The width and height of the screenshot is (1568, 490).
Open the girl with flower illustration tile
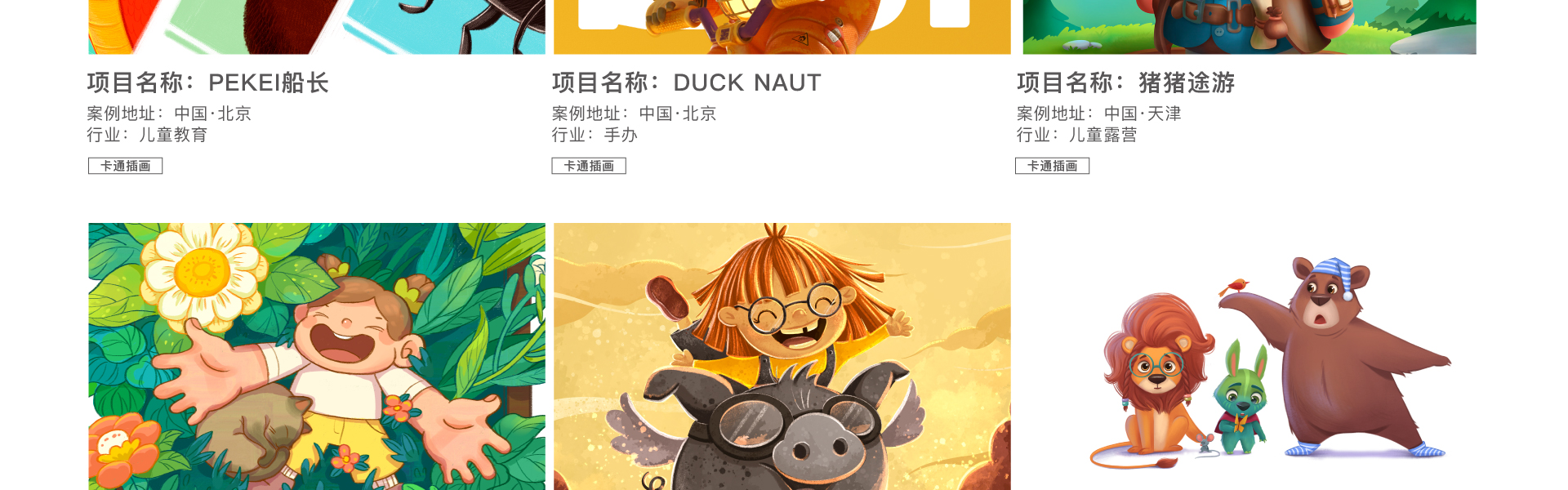click(317, 357)
